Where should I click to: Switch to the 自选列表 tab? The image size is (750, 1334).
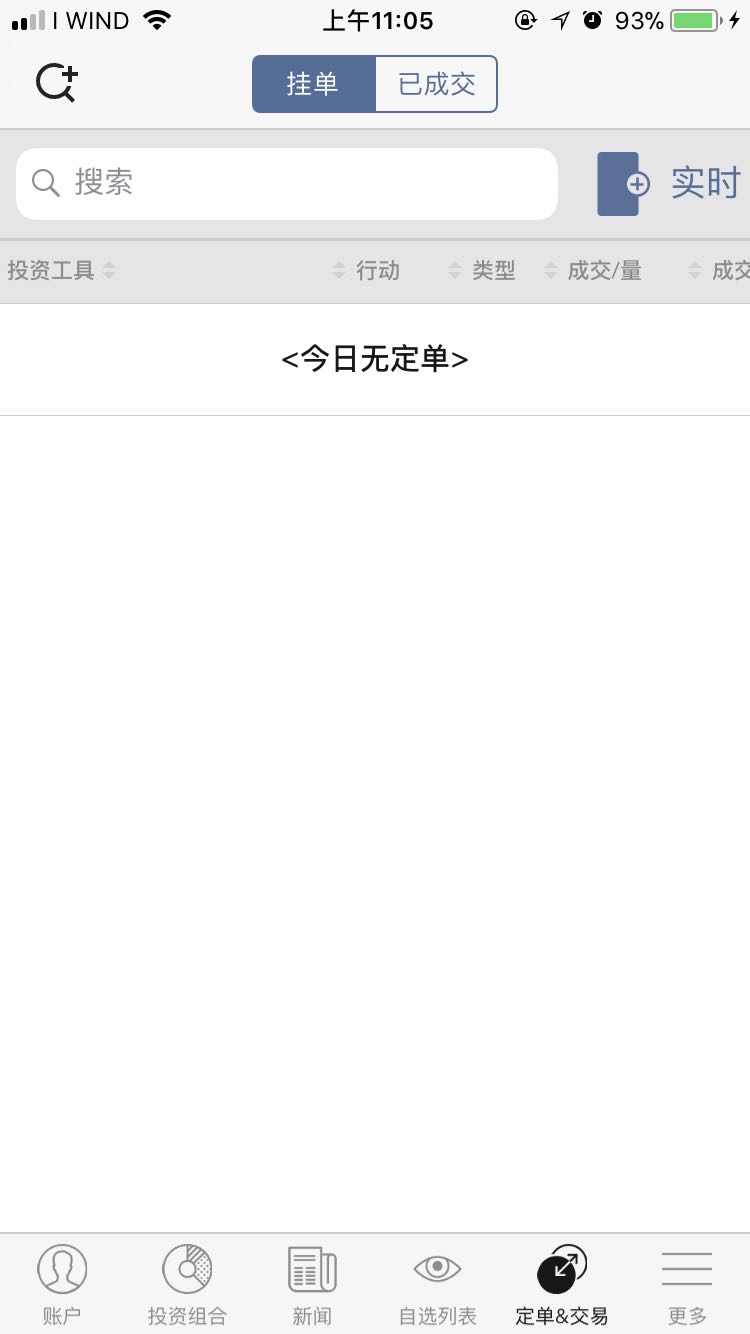pyautogui.click(x=437, y=1285)
